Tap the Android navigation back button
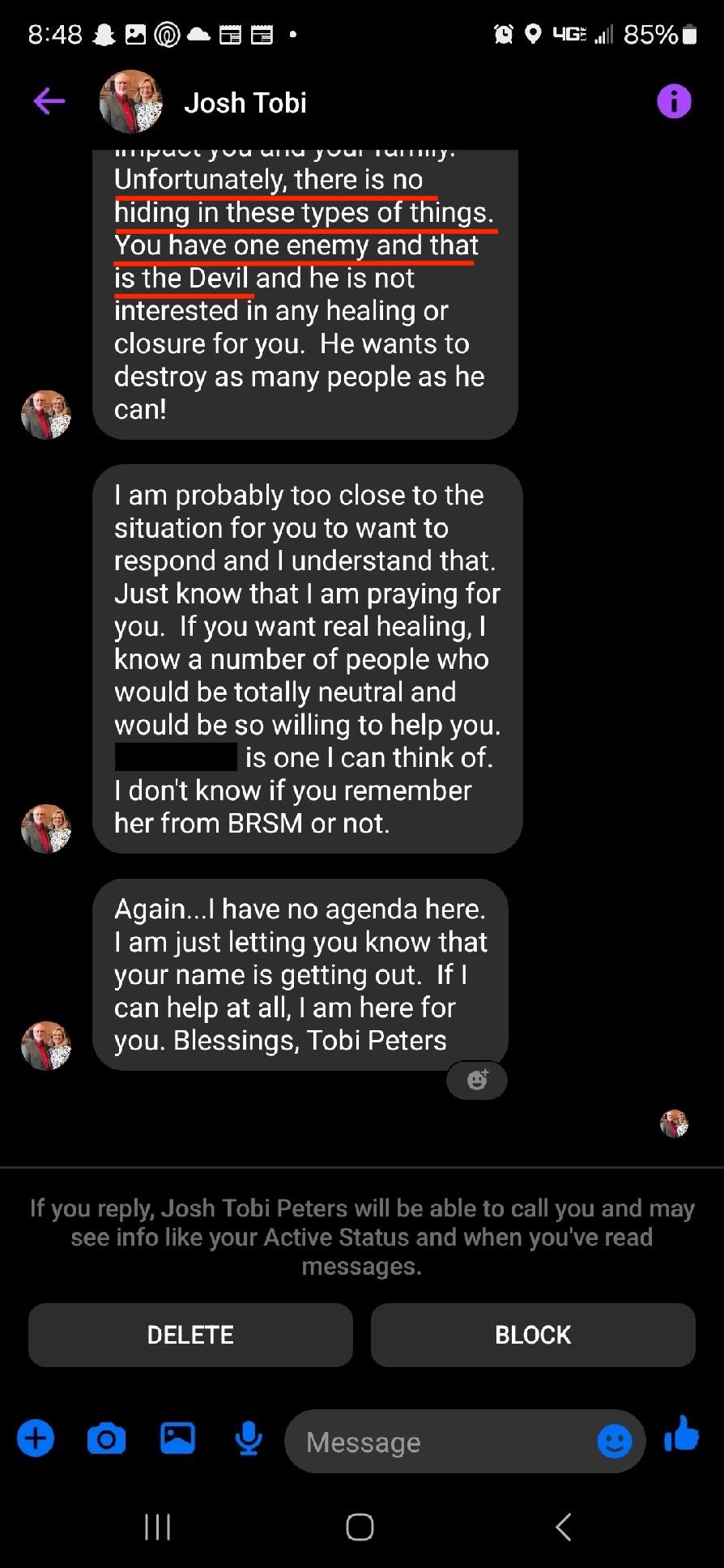This screenshot has width=724, height=1568. pos(564,1526)
